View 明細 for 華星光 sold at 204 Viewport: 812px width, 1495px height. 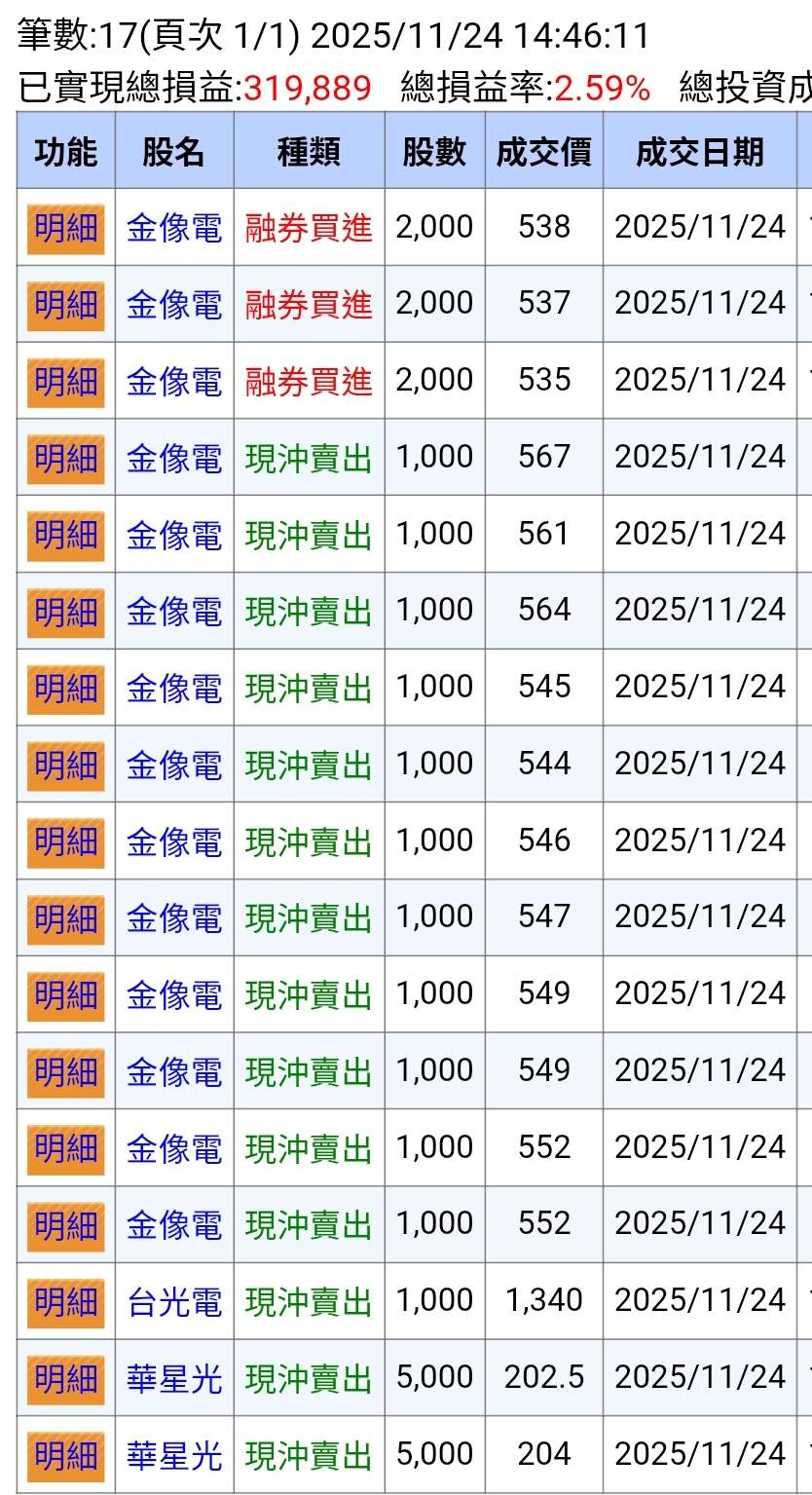[x=65, y=1455]
